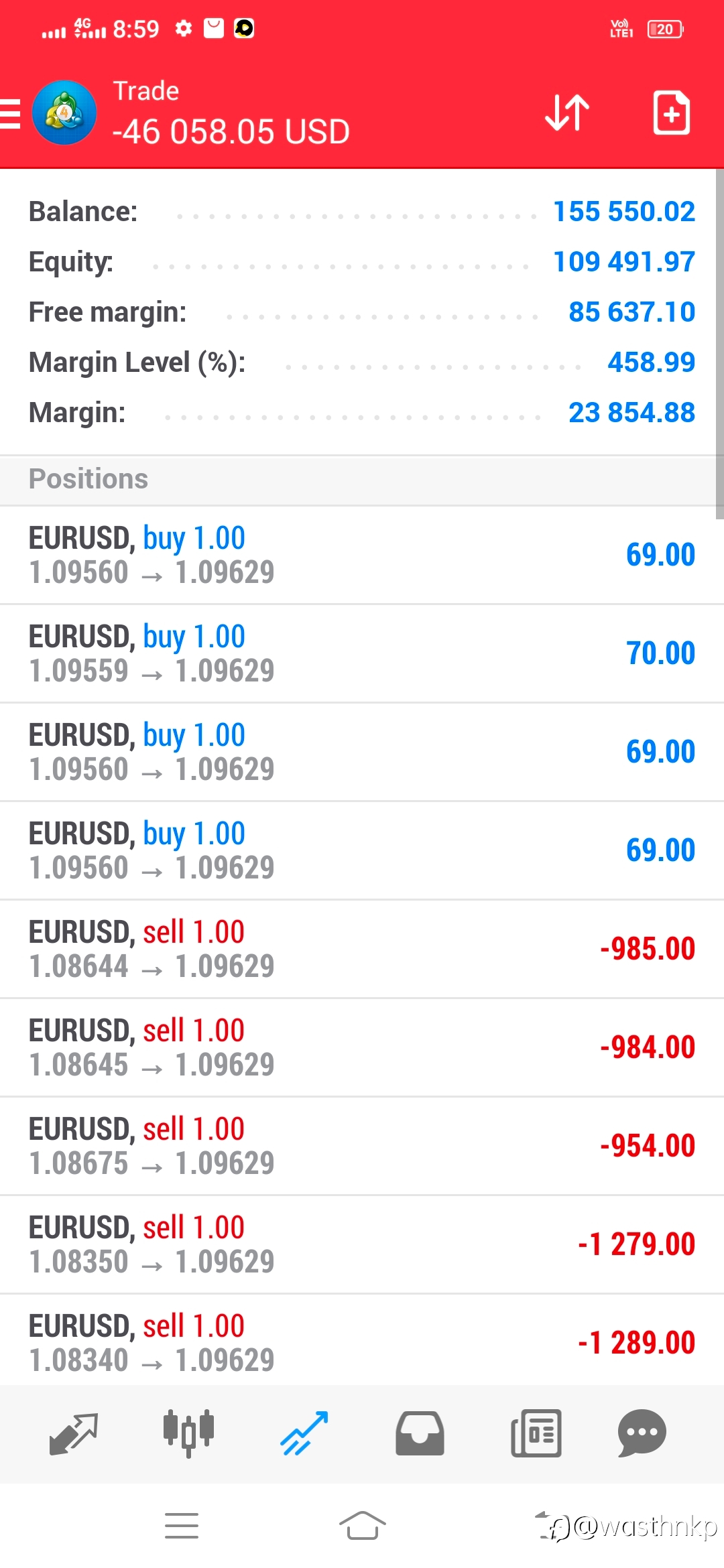The image size is (724, 1568).
Task: Open the hamburger drawer menu
Action: point(10,113)
